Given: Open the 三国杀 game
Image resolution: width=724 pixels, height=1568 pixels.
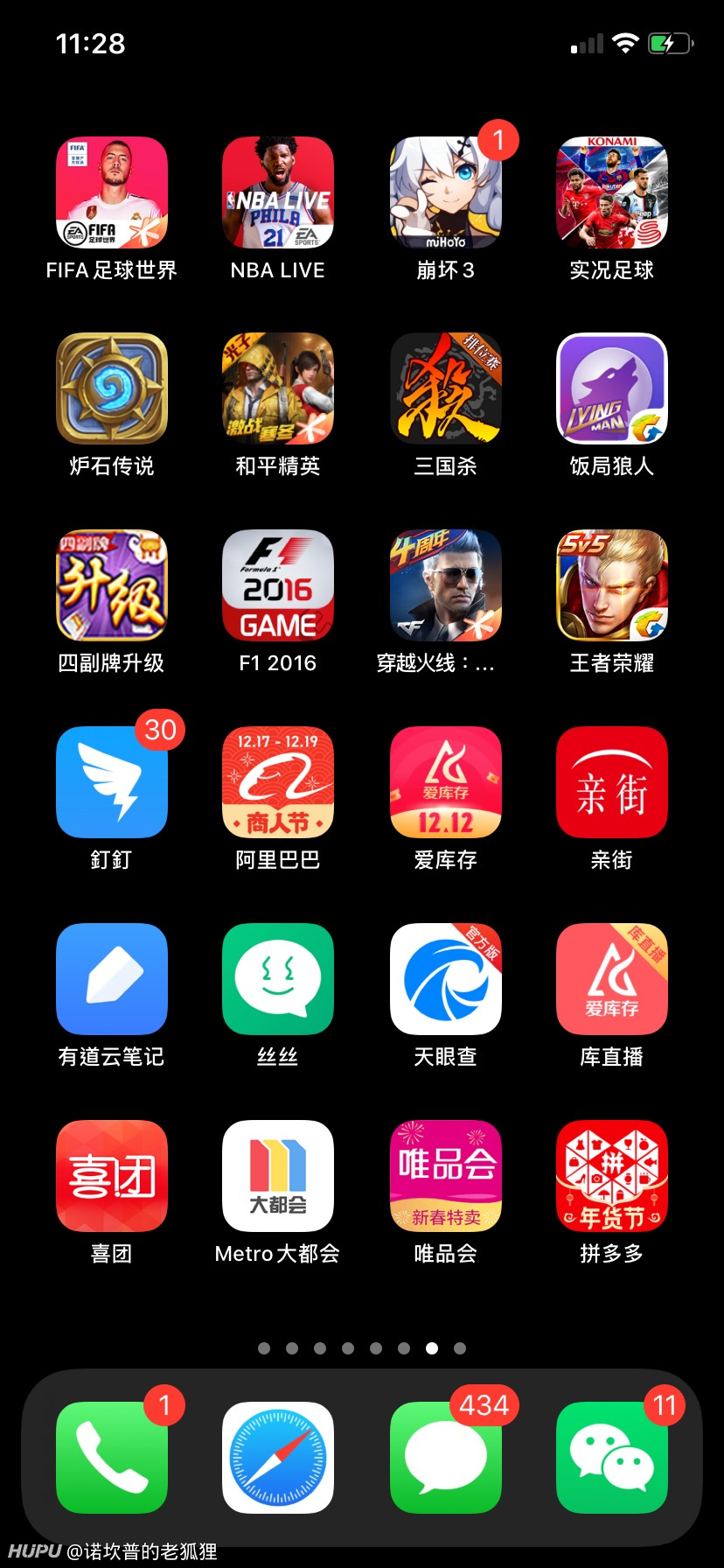Looking at the screenshot, I should (x=446, y=388).
